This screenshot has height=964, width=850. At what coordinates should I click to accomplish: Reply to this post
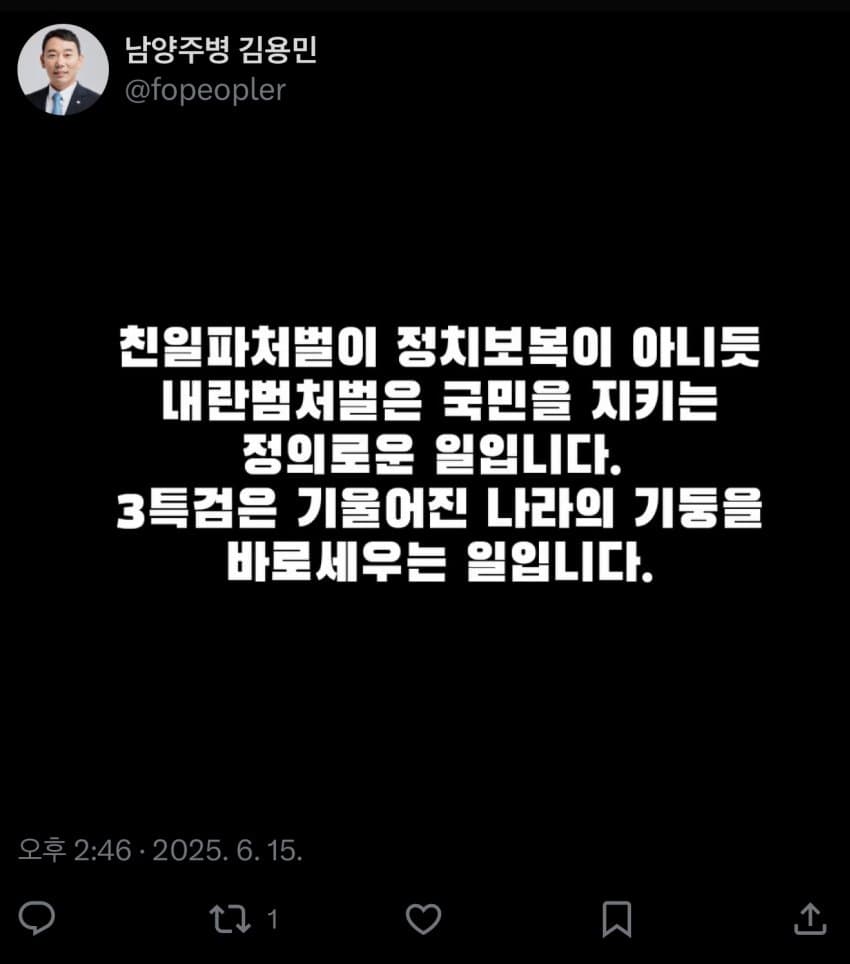[x=37, y=918]
